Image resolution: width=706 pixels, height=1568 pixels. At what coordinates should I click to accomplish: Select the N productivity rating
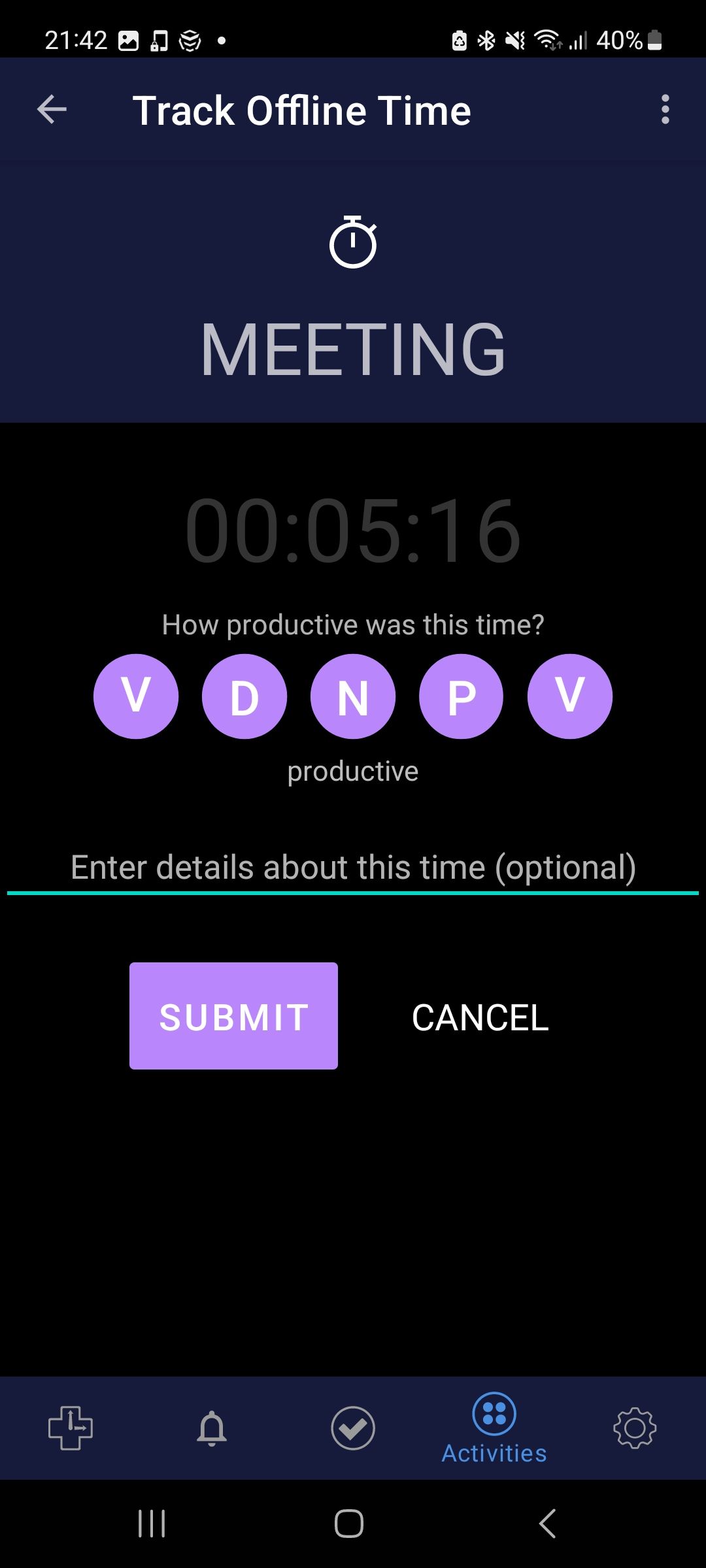pos(353,696)
